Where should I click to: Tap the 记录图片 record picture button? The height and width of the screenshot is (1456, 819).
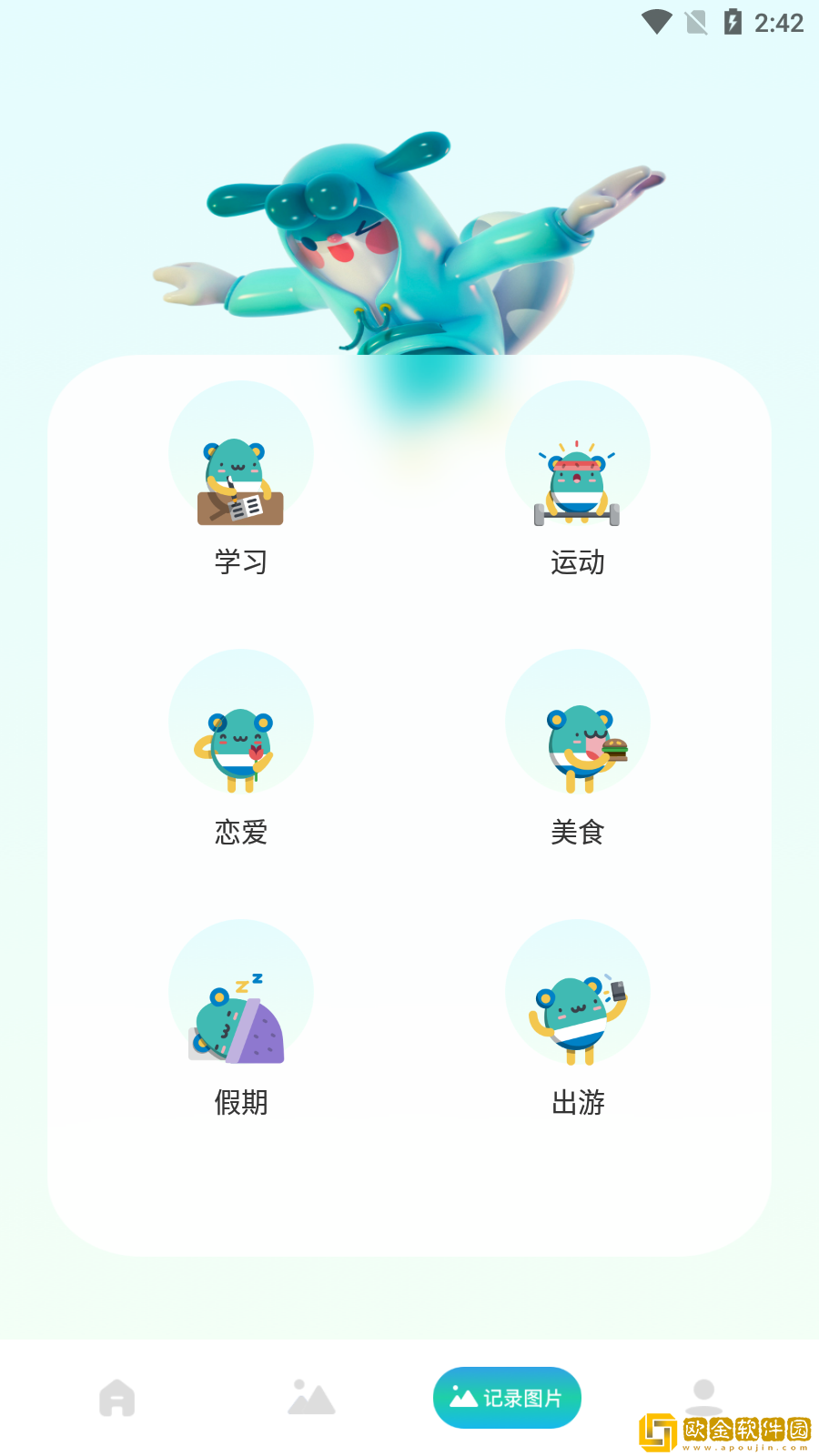tap(507, 1398)
